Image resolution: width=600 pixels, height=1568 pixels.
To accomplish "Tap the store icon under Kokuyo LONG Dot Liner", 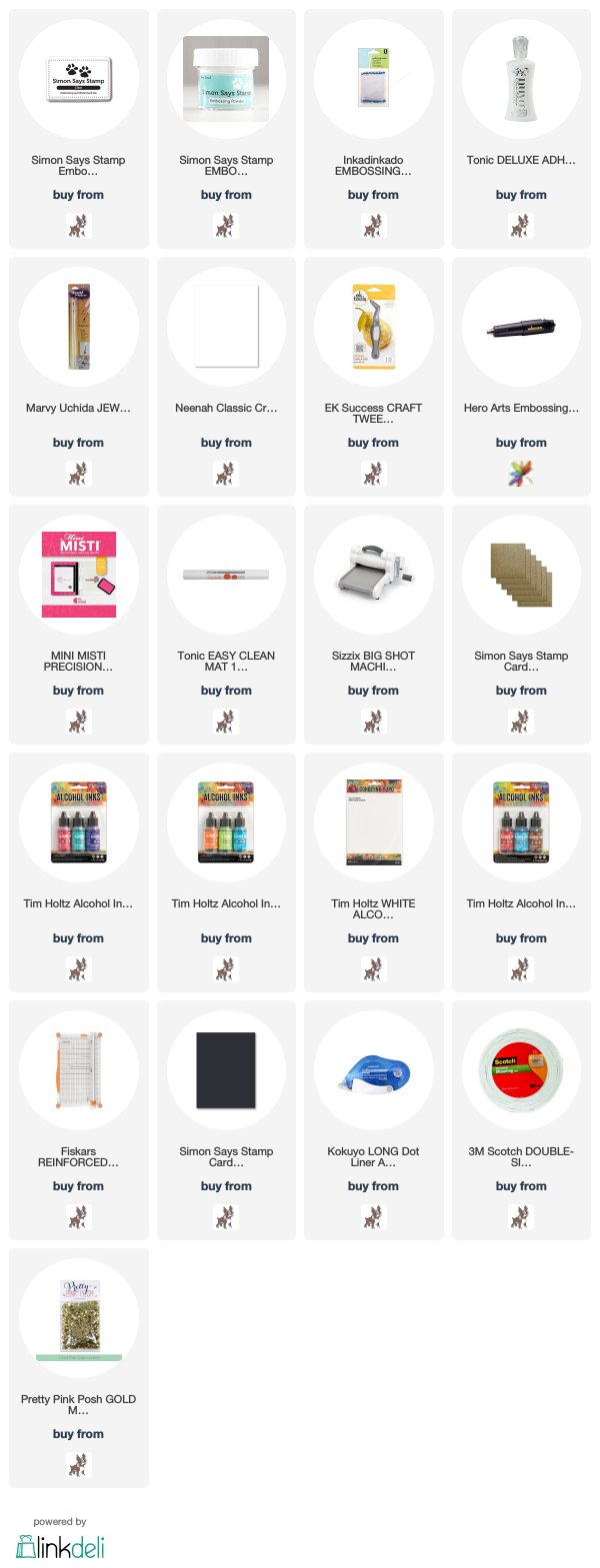I will (x=373, y=1216).
